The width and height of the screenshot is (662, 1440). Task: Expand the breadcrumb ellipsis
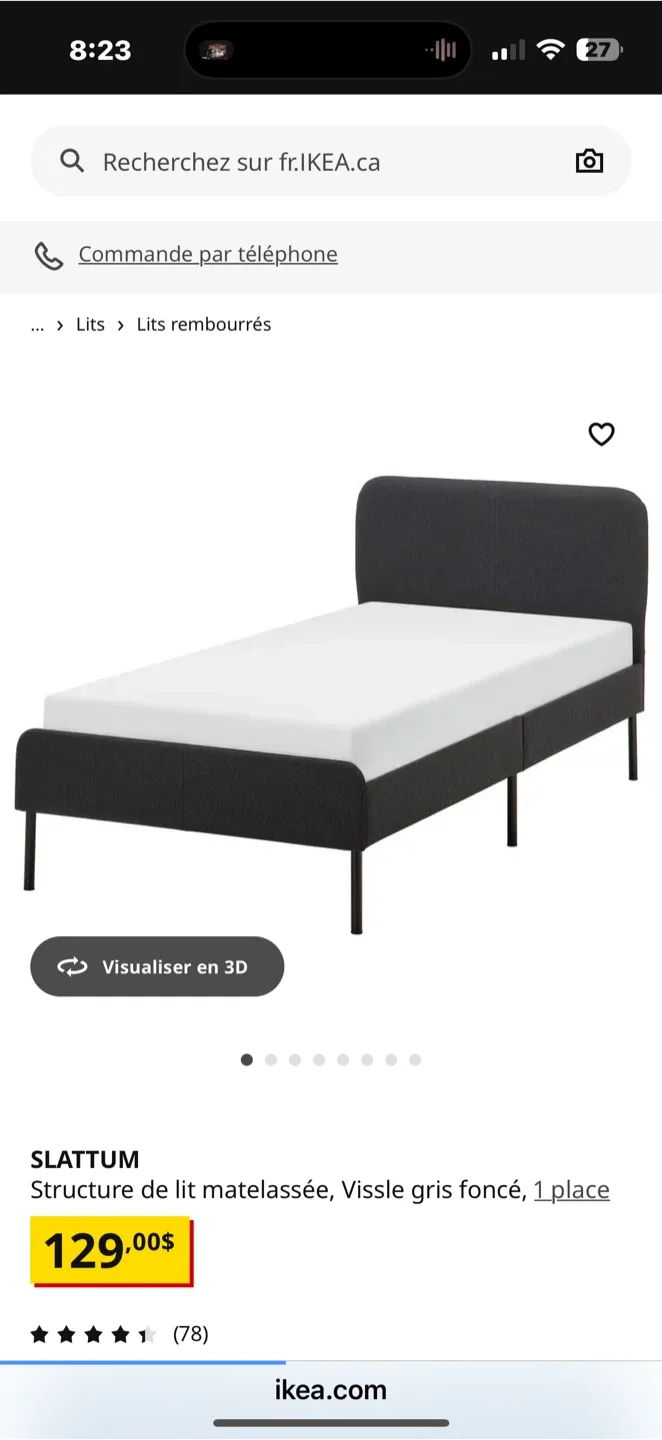[x=37, y=324]
